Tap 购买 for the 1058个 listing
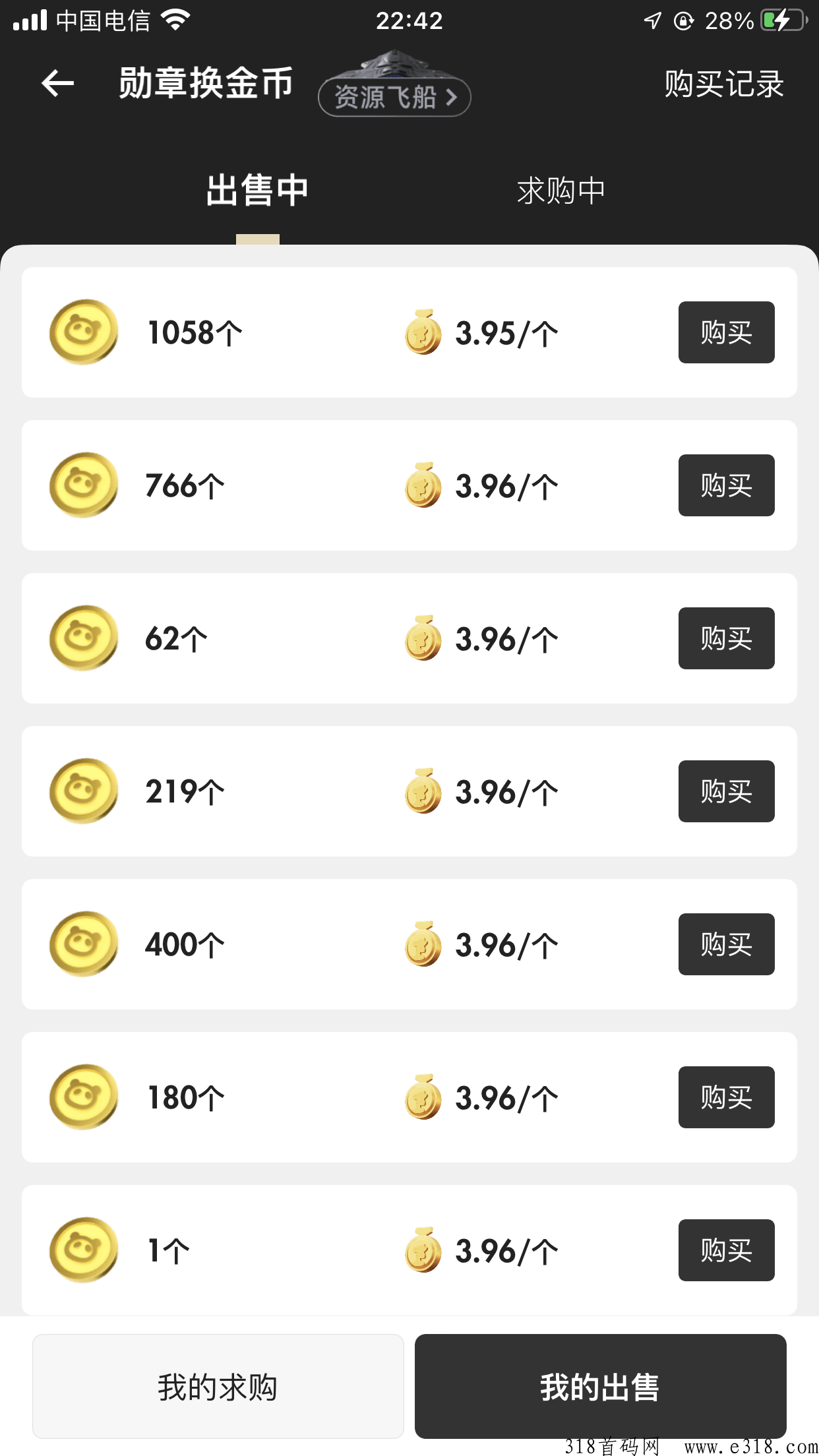 726,332
